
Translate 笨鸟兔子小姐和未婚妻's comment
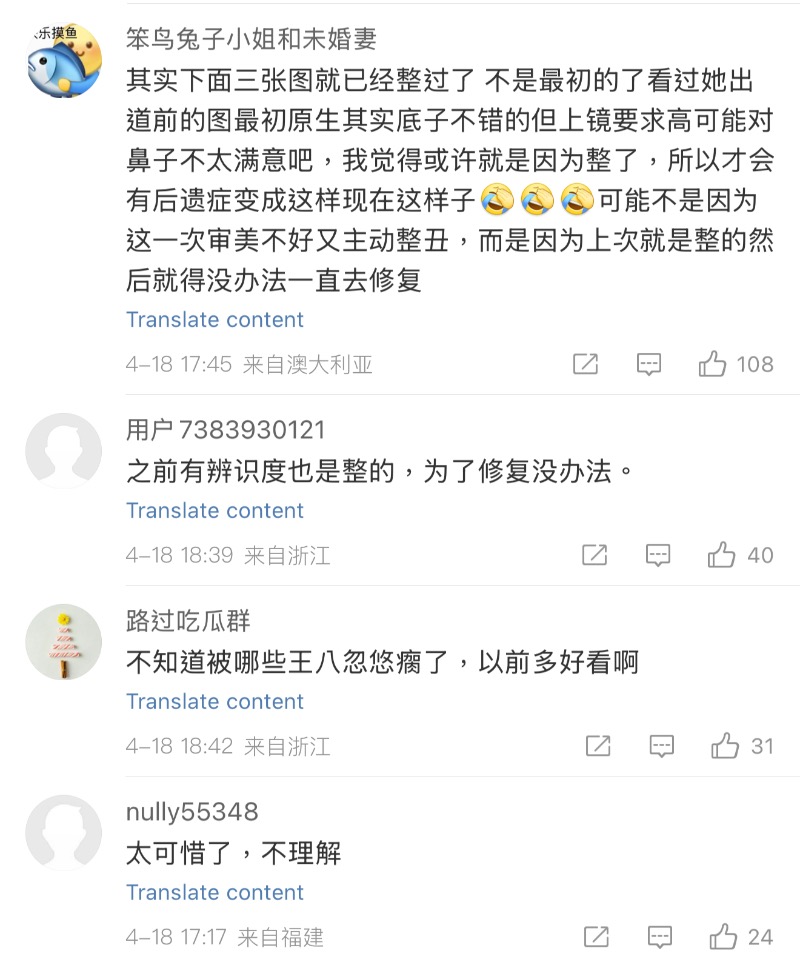coord(214,320)
